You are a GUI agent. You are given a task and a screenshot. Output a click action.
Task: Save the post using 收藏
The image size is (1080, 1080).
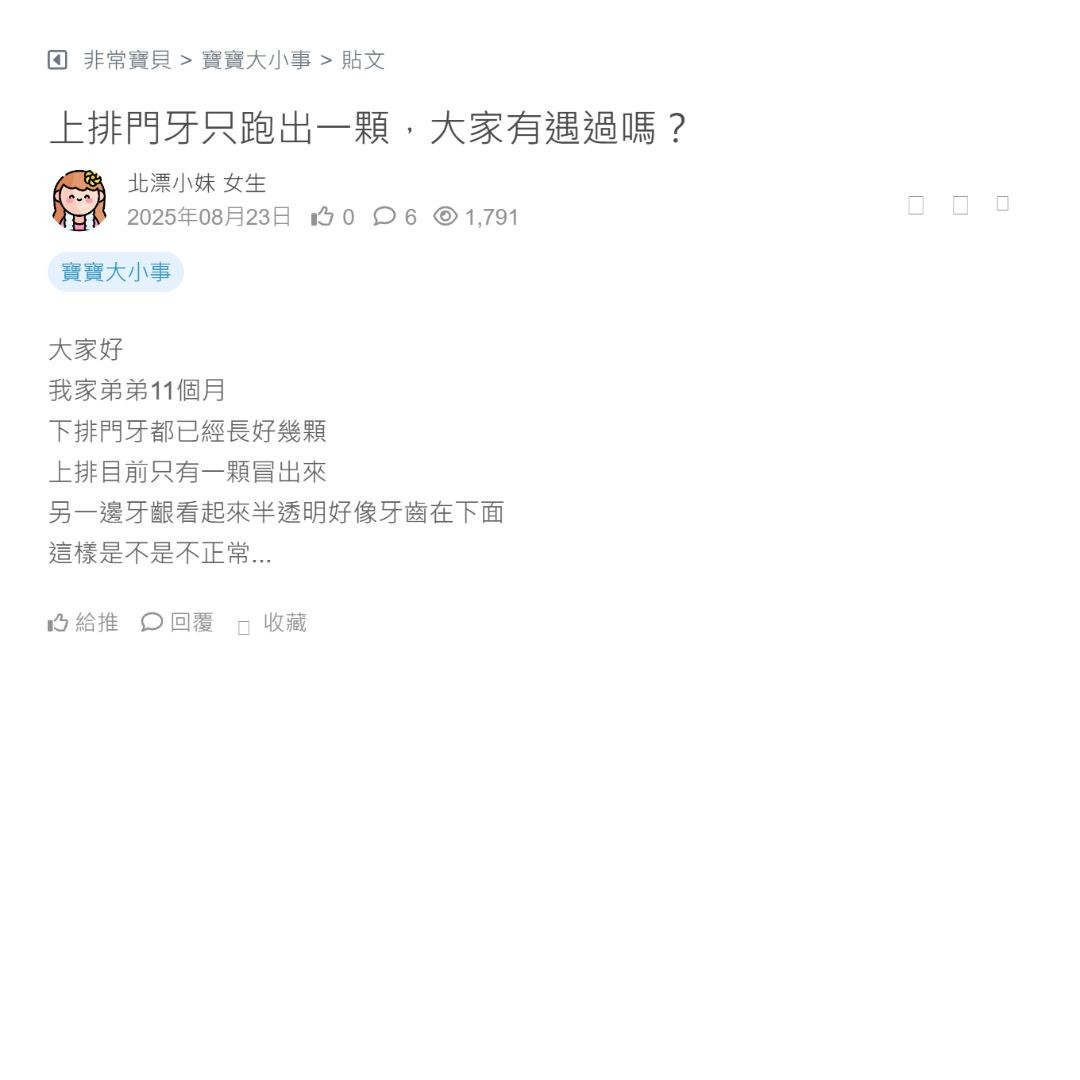tap(273, 623)
